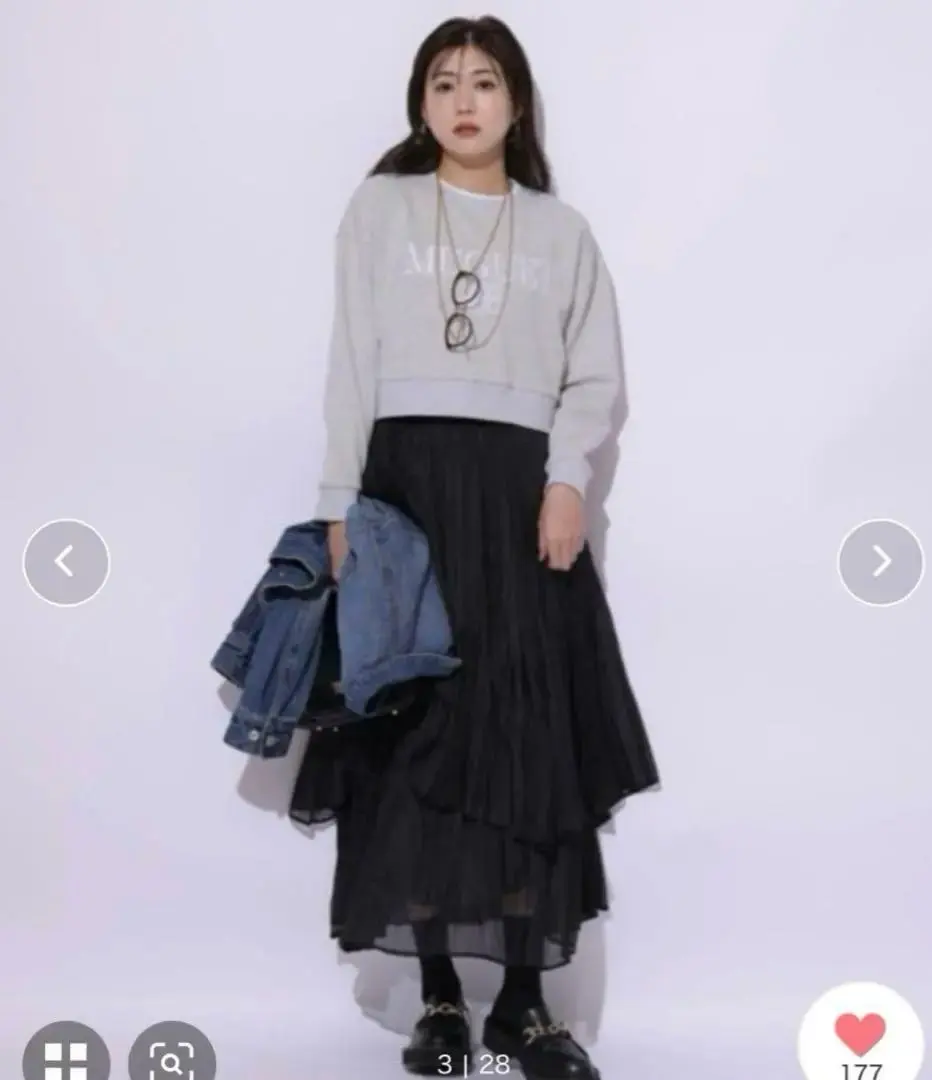Viewport: 932px width, 1080px height.
Task: Like this item with the heart button
Action: click(x=860, y=1035)
